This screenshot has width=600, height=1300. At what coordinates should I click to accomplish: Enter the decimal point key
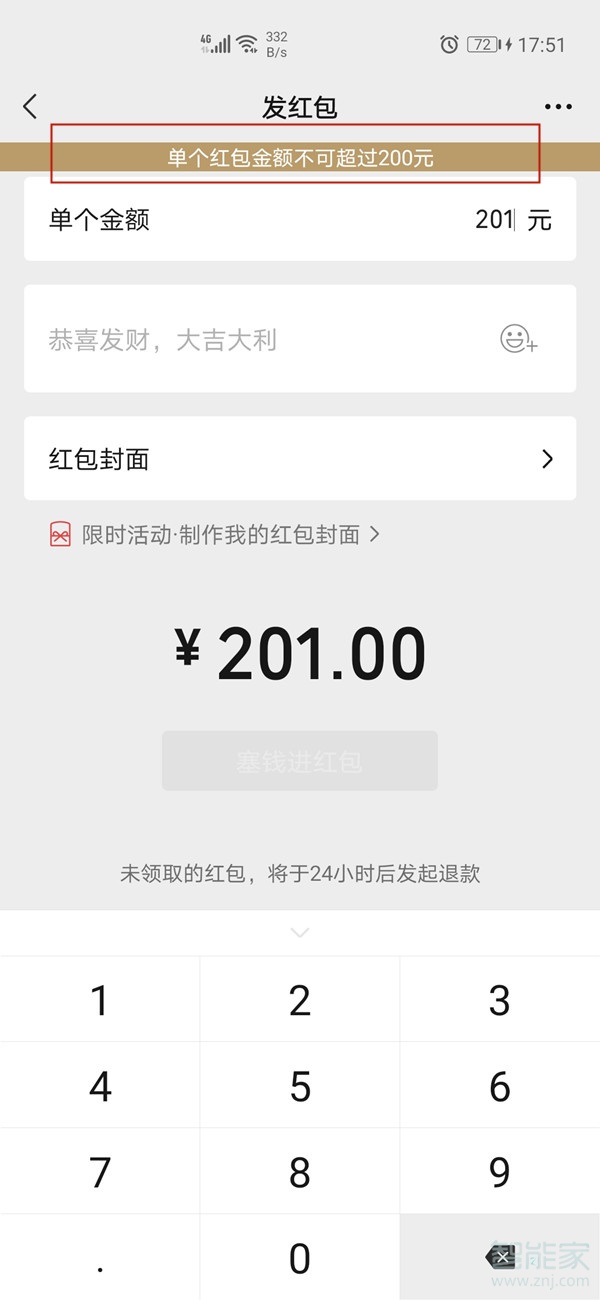coord(100,1258)
